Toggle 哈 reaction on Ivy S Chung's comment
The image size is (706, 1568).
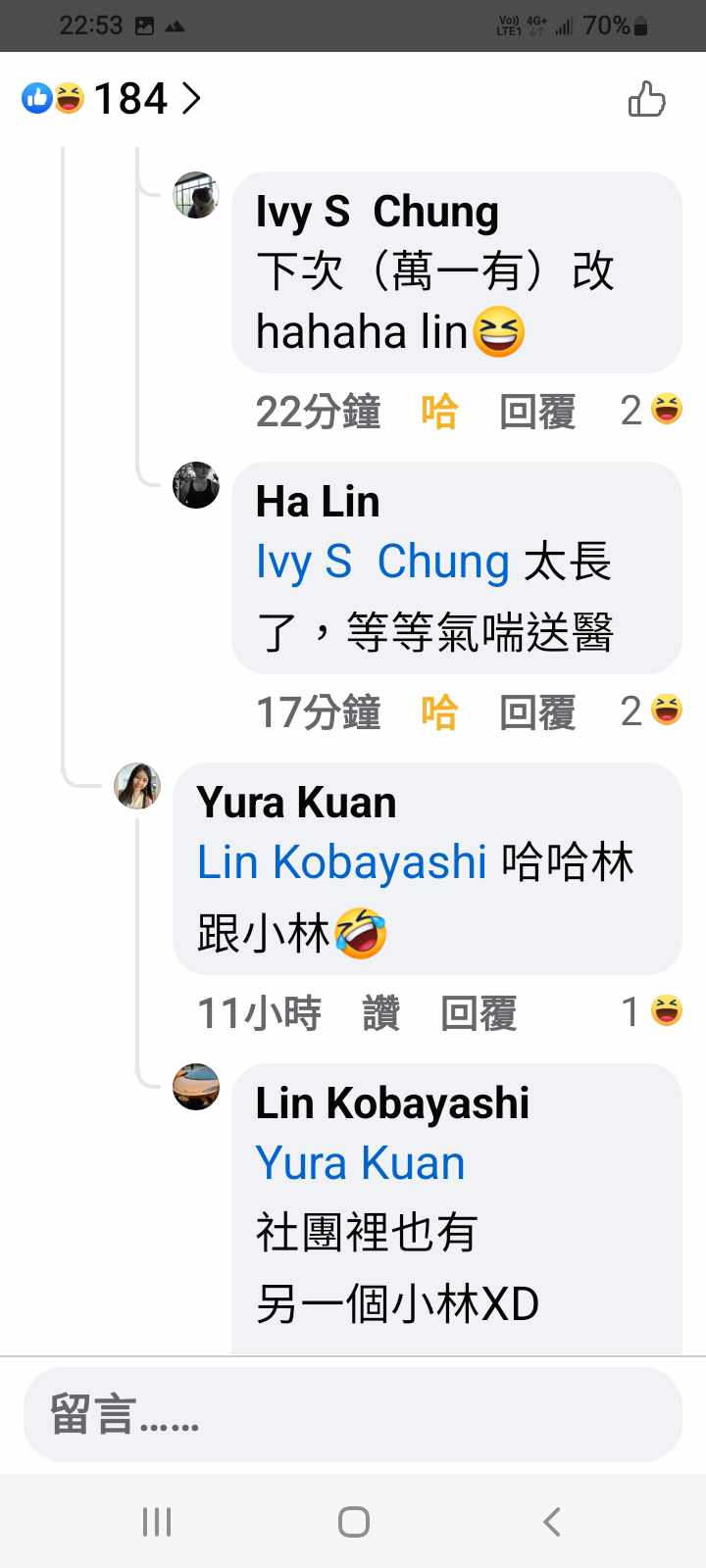pos(439,412)
